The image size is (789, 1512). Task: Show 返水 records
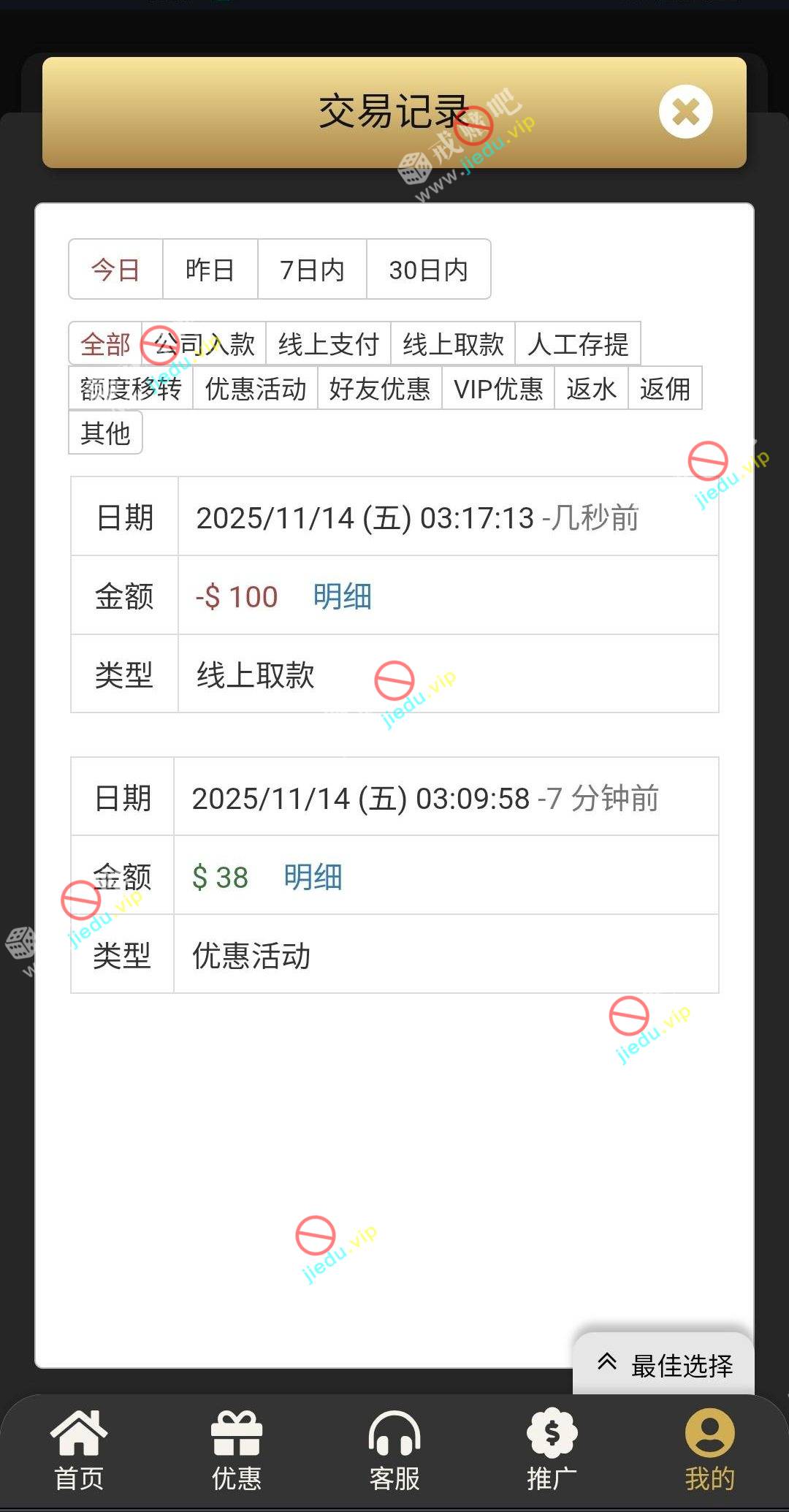(x=591, y=388)
